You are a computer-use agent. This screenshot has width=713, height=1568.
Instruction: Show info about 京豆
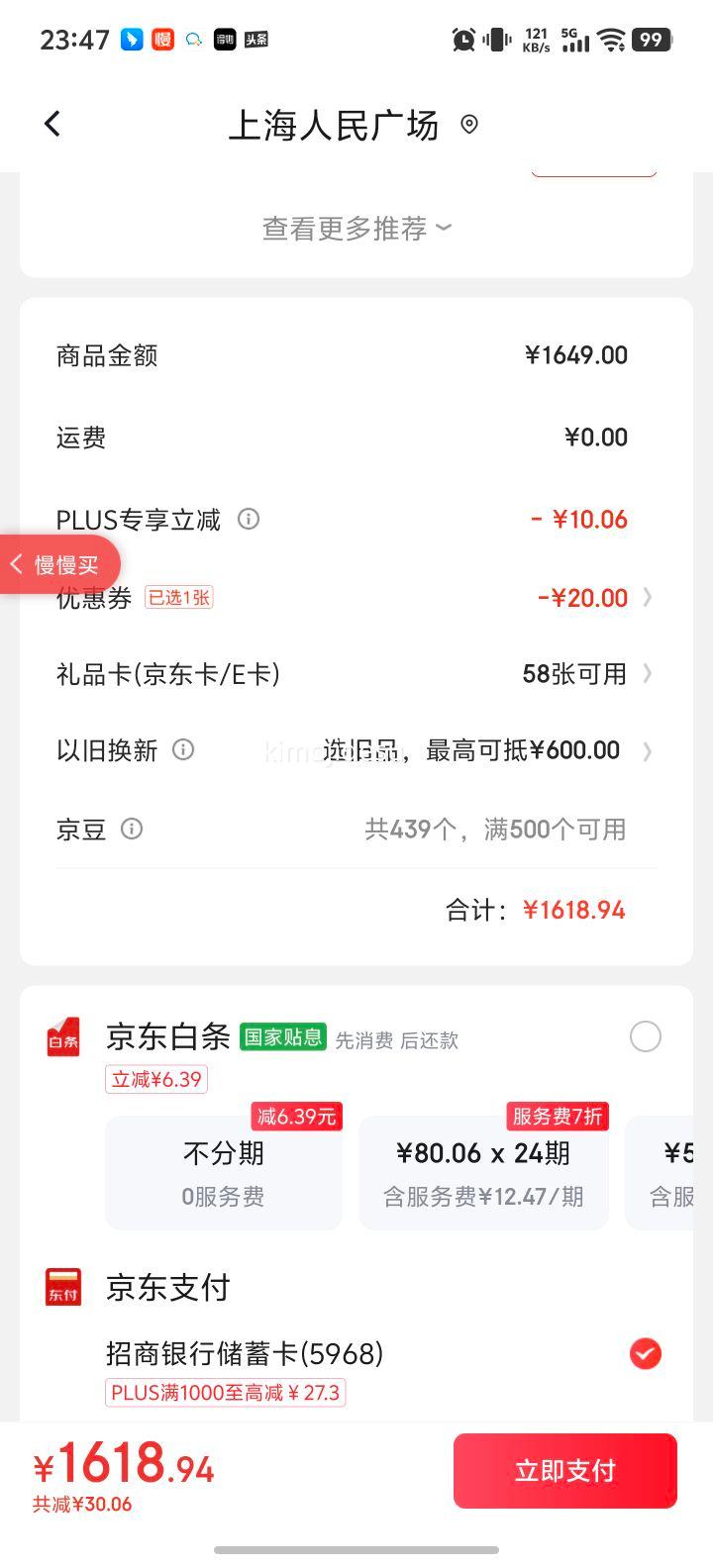(x=132, y=829)
